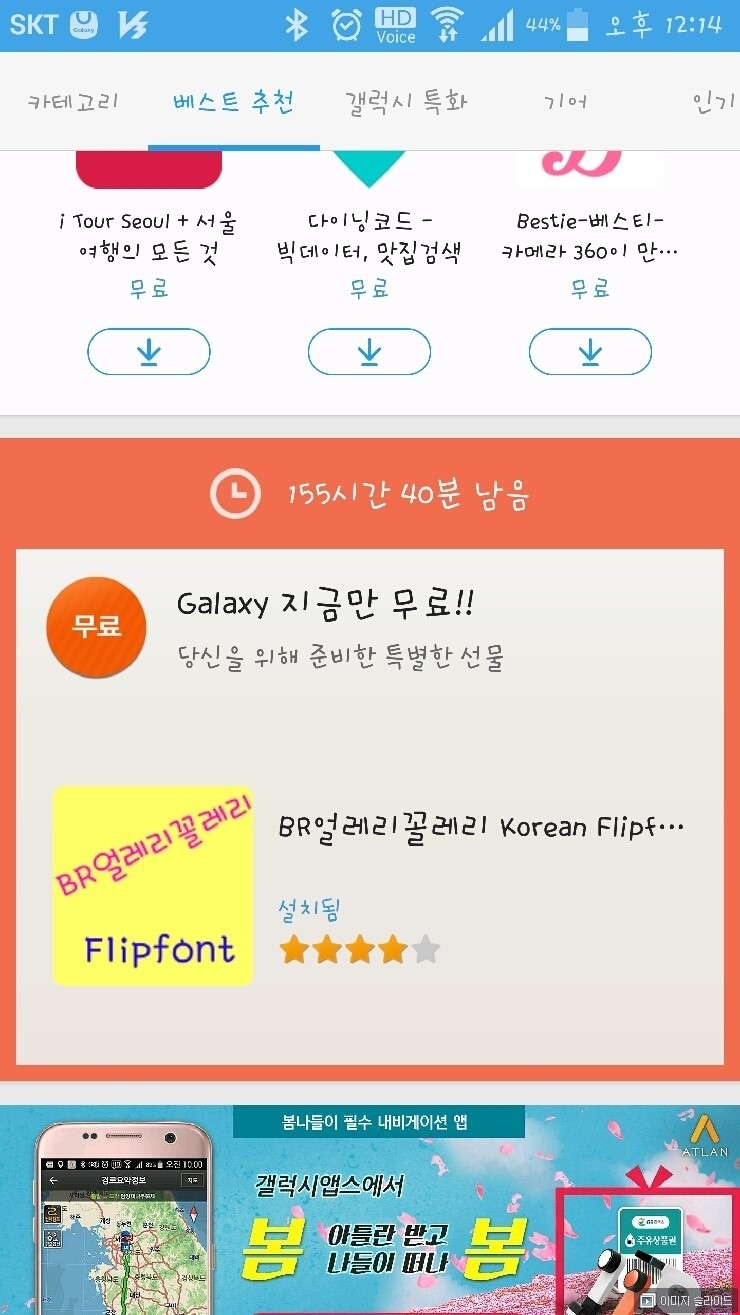This screenshot has height=1315, width=740.
Task: Download the Bestie camera app
Action: 590,352
